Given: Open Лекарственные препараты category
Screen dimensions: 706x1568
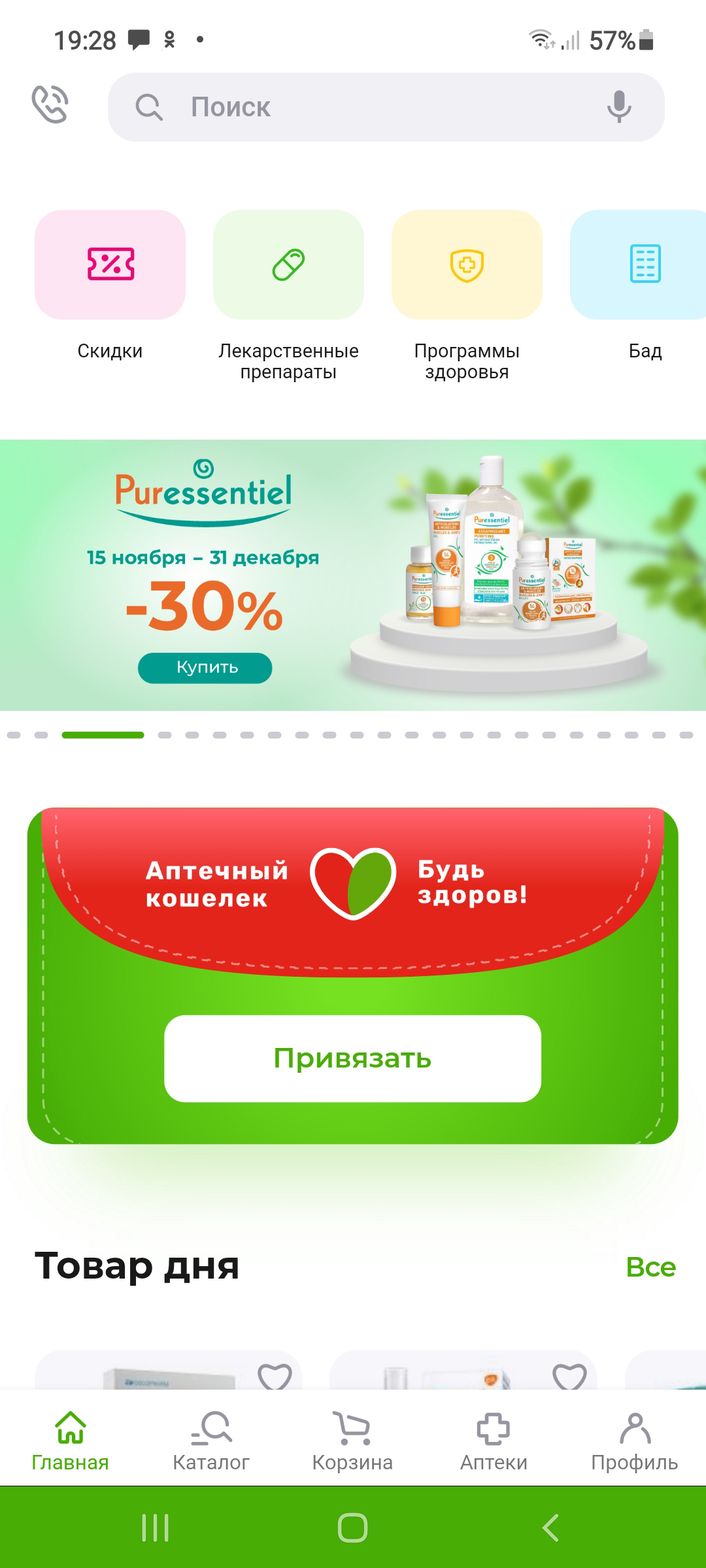Looking at the screenshot, I should [288, 265].
